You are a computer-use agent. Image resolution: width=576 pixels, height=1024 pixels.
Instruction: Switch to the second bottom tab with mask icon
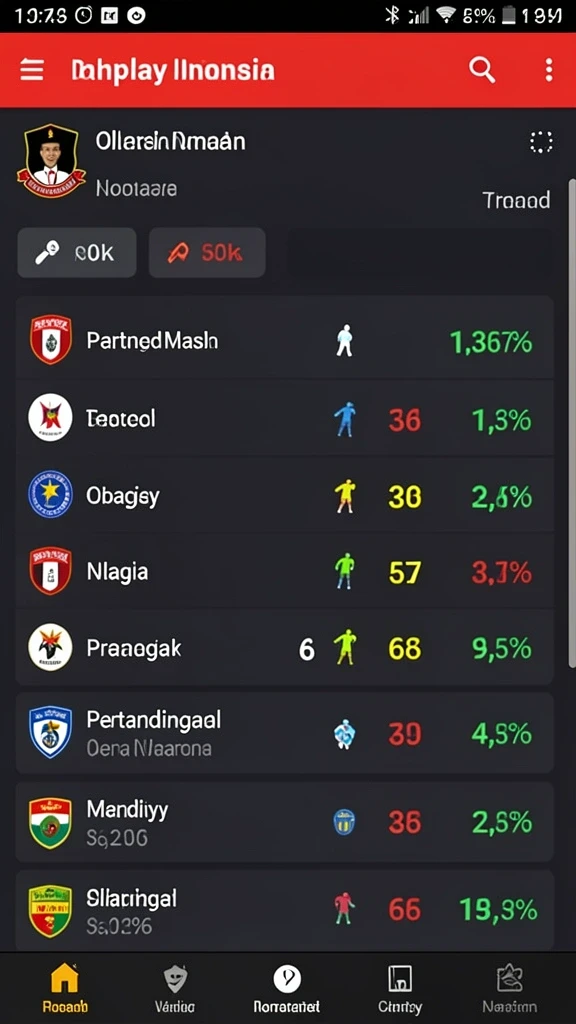175,989
